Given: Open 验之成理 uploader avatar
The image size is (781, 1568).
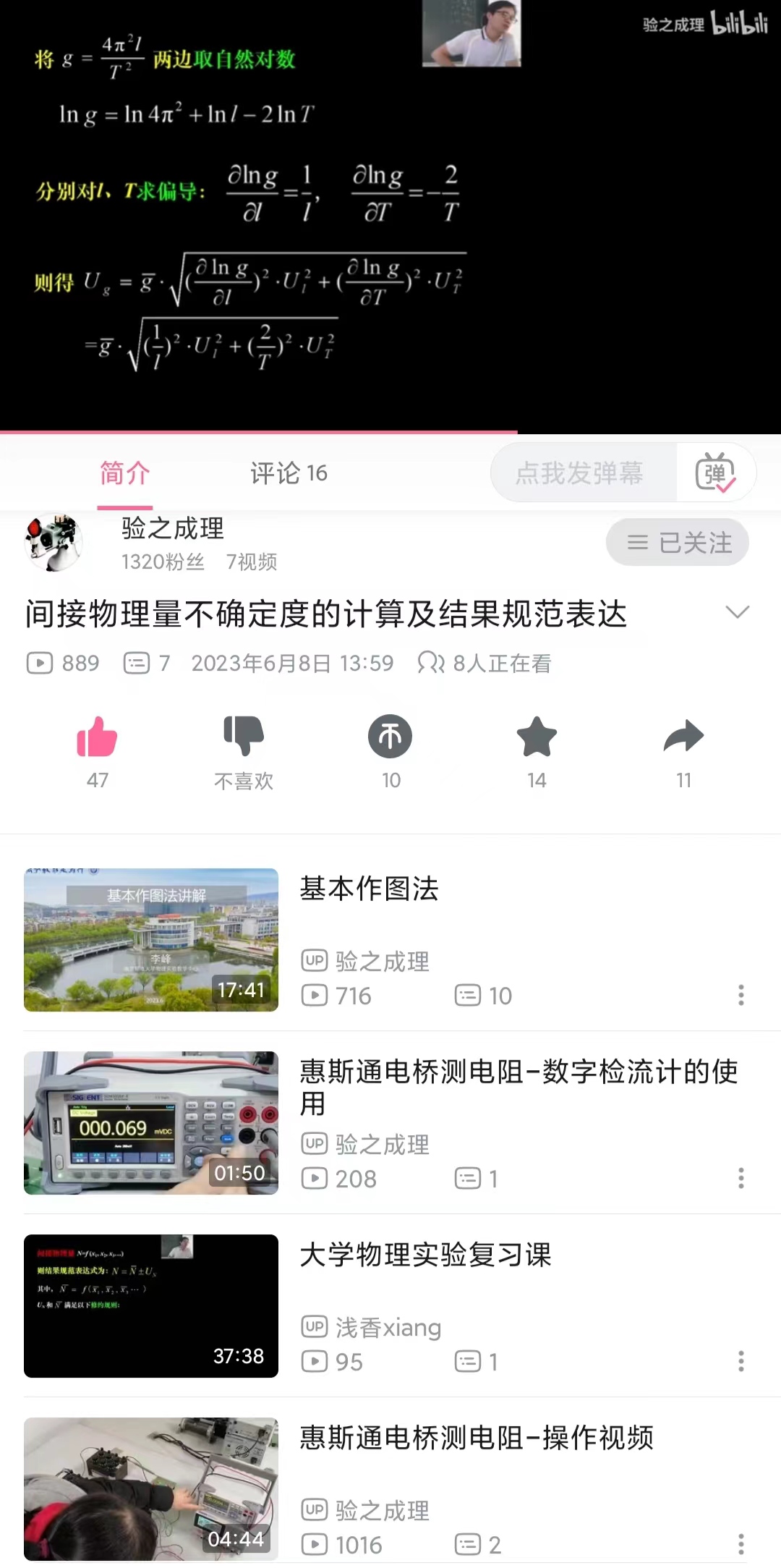Looking at the screenshot, I should click(54, 543).
